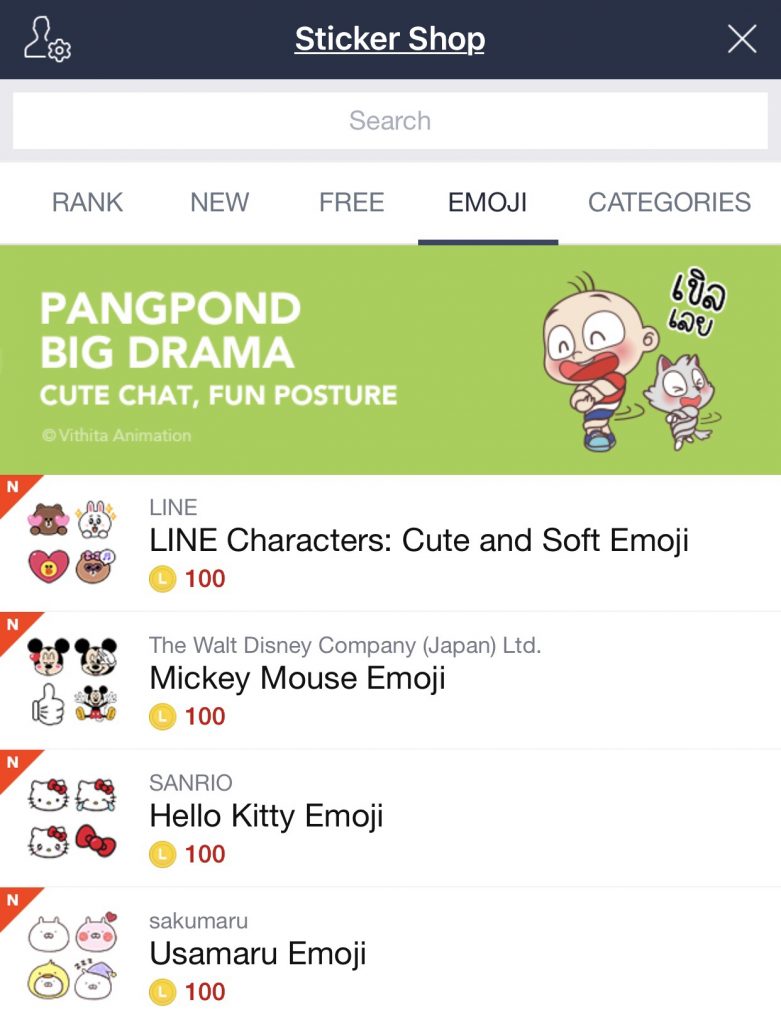Close the Sticker Shop with the X

coord(741,39)
